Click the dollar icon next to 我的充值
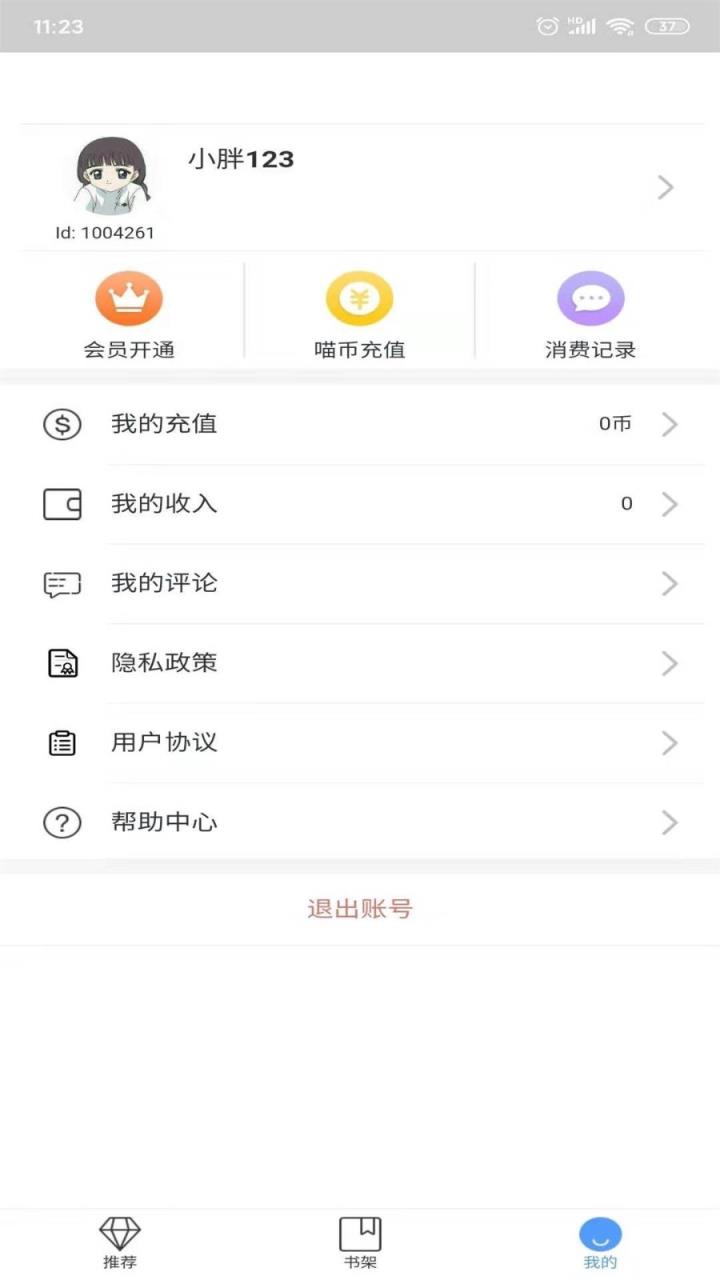 pyautogui.click(x=62, y=424)
